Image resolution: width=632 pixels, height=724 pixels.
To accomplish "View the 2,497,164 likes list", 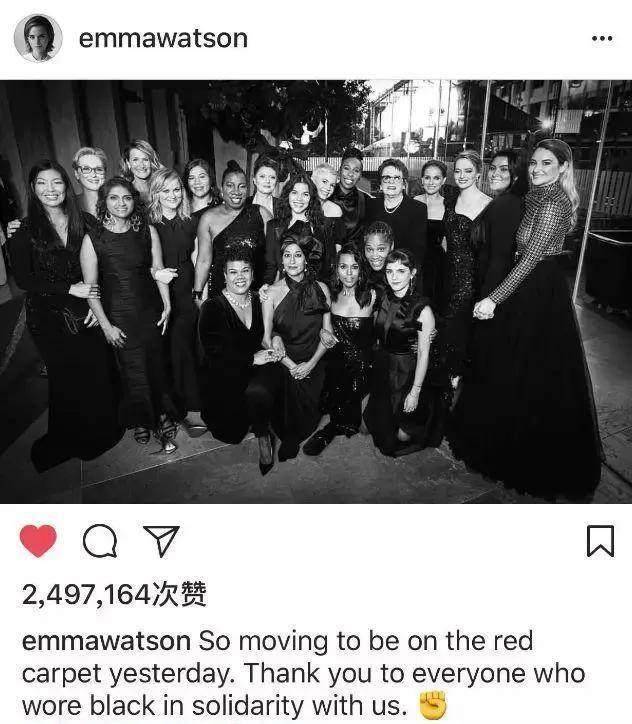I will click(x=114, y=596).
